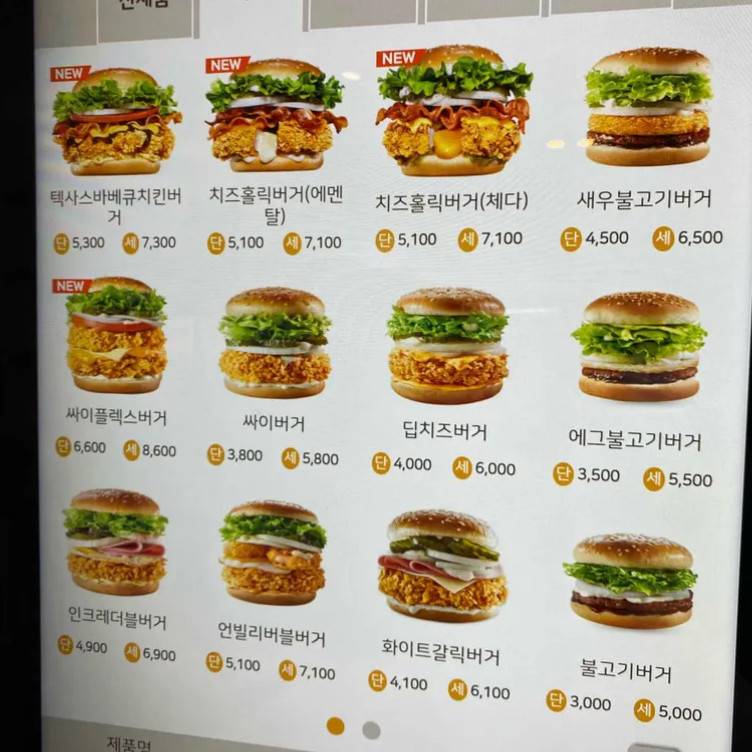Pick 언빌리버블버거

pos(272,553)
